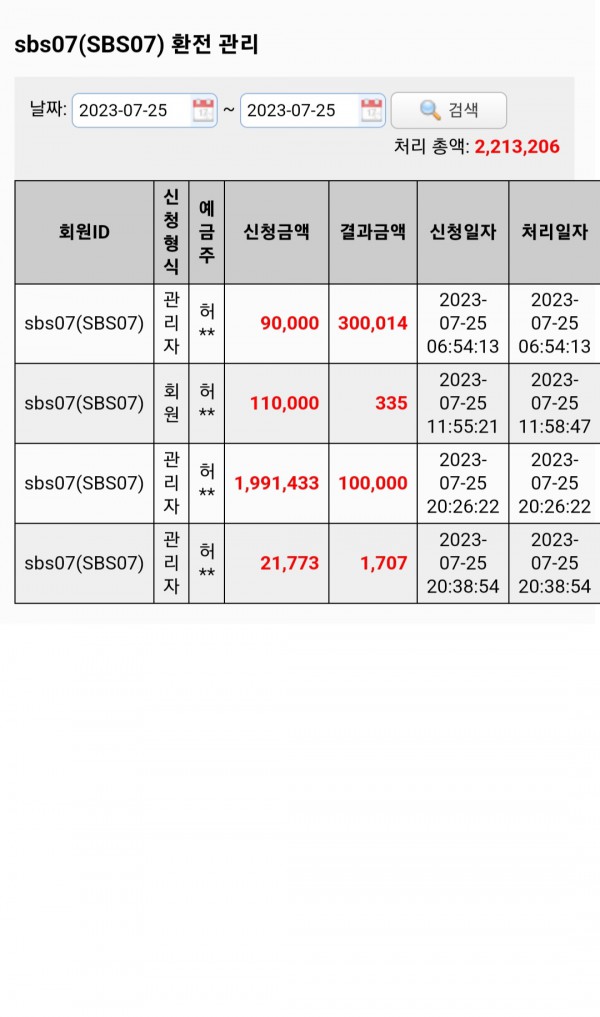600x1017 pixels.
Task: Open the calendar picker for start date
Action: [203, 110]
